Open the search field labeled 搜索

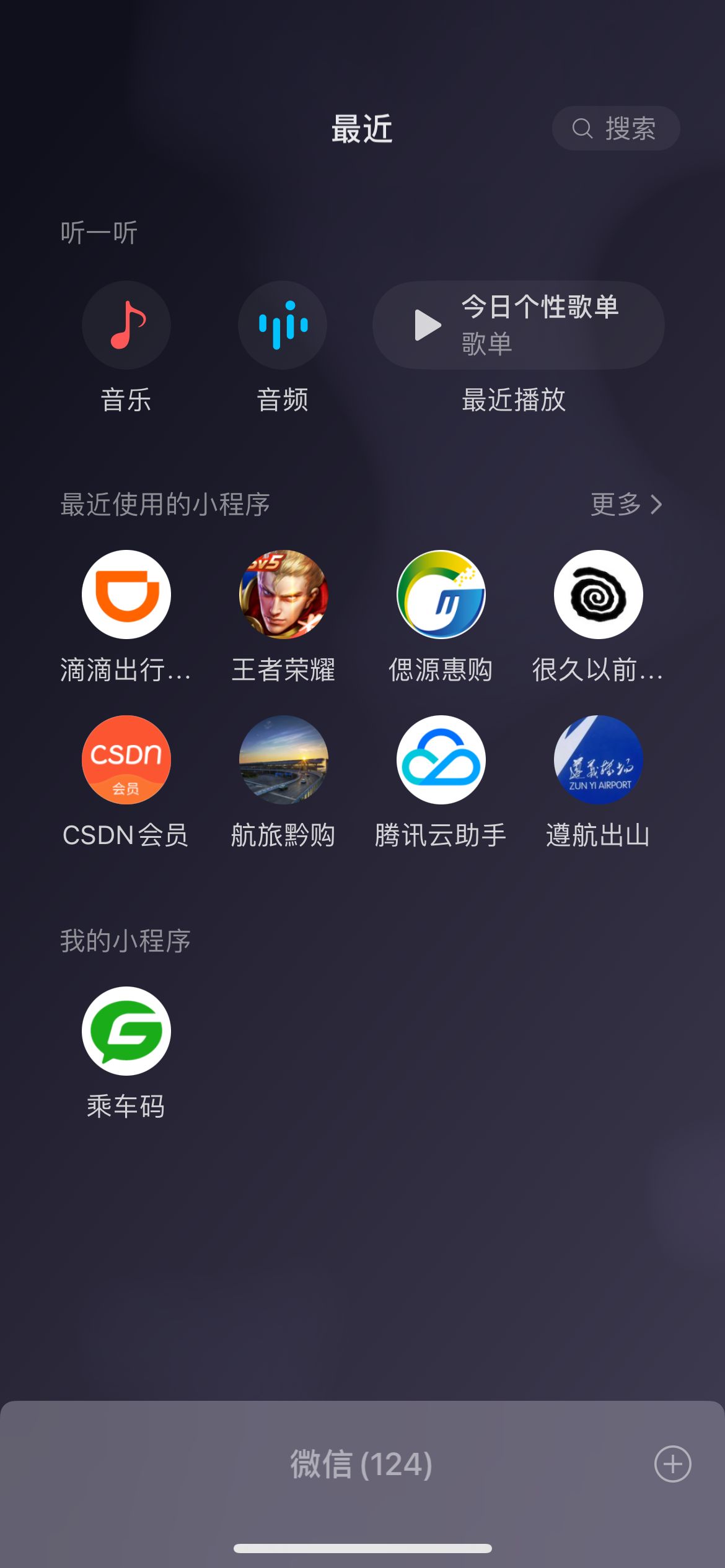[x=615, y=129]
